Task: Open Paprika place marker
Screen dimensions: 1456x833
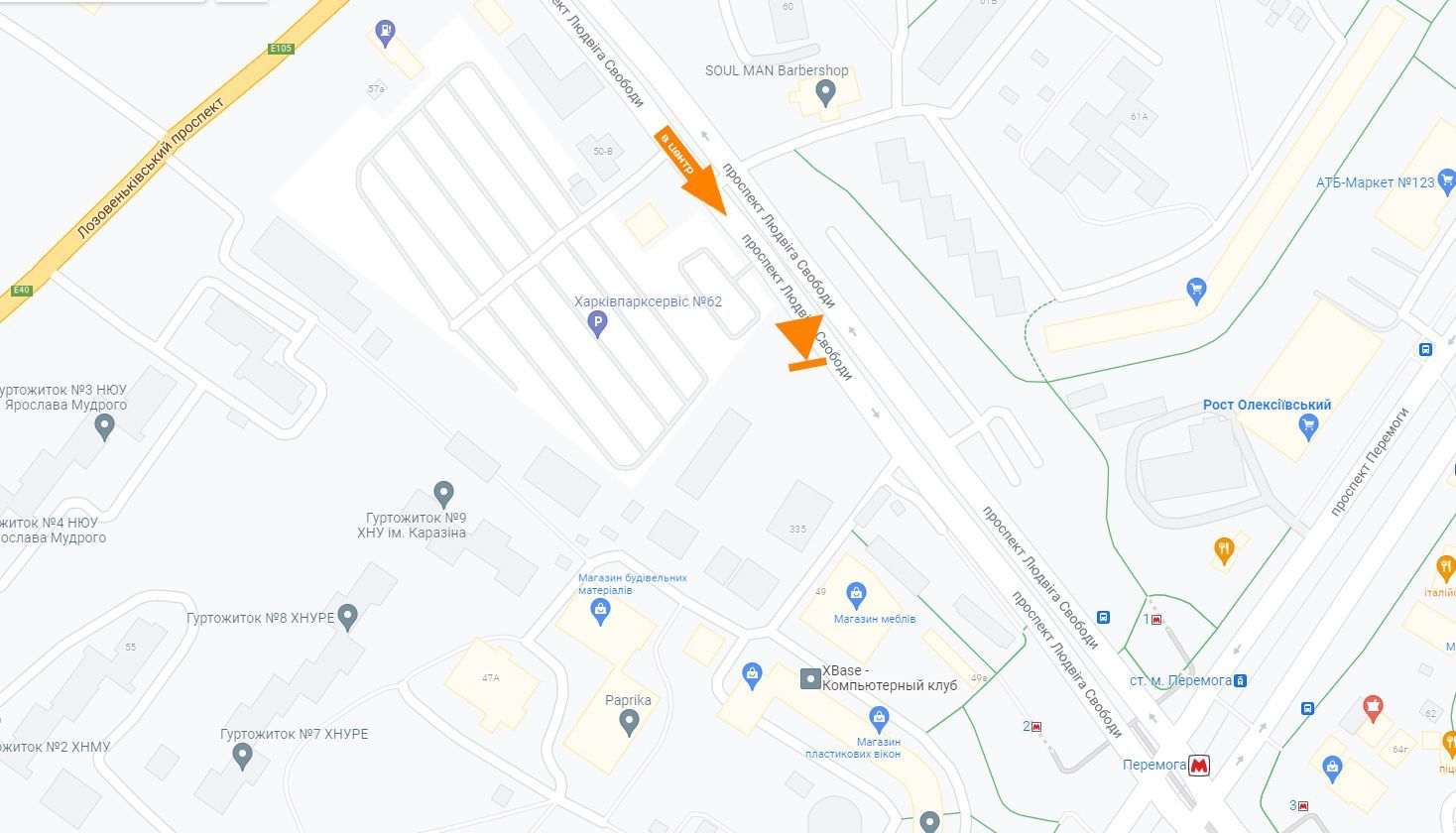Action: [x=628, y=723]
